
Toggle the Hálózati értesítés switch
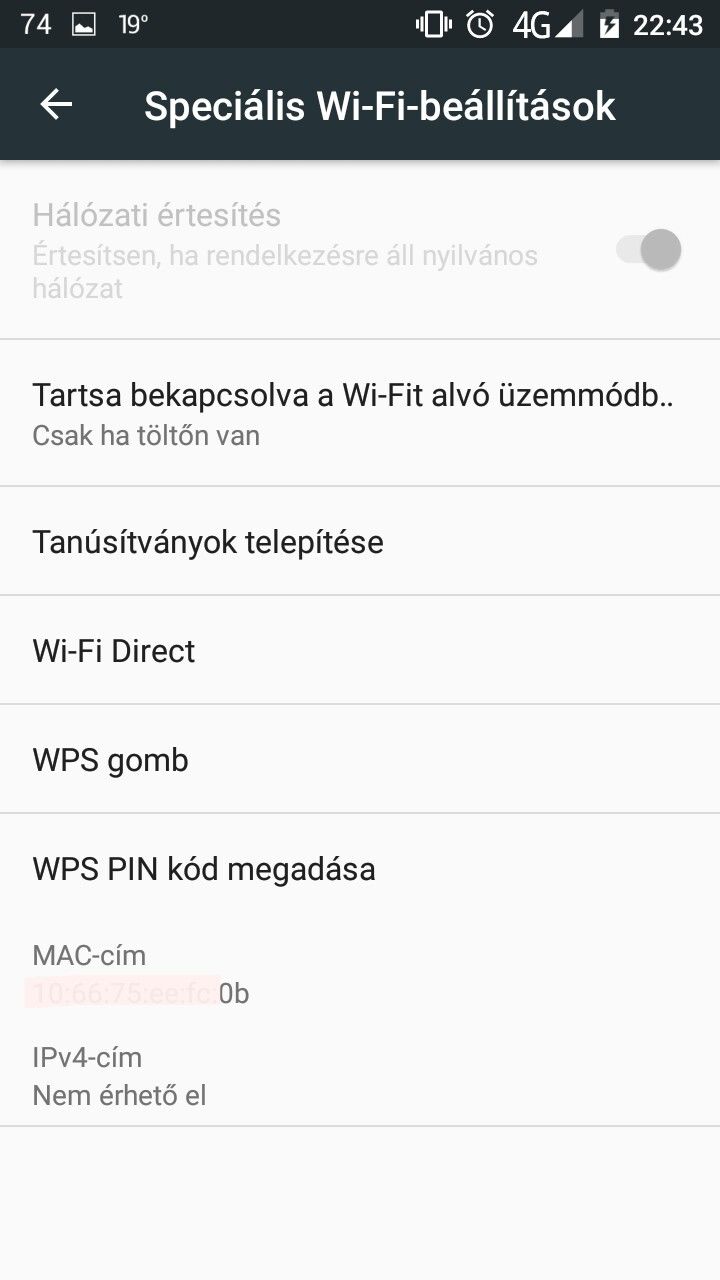click(x=649, y=250)
